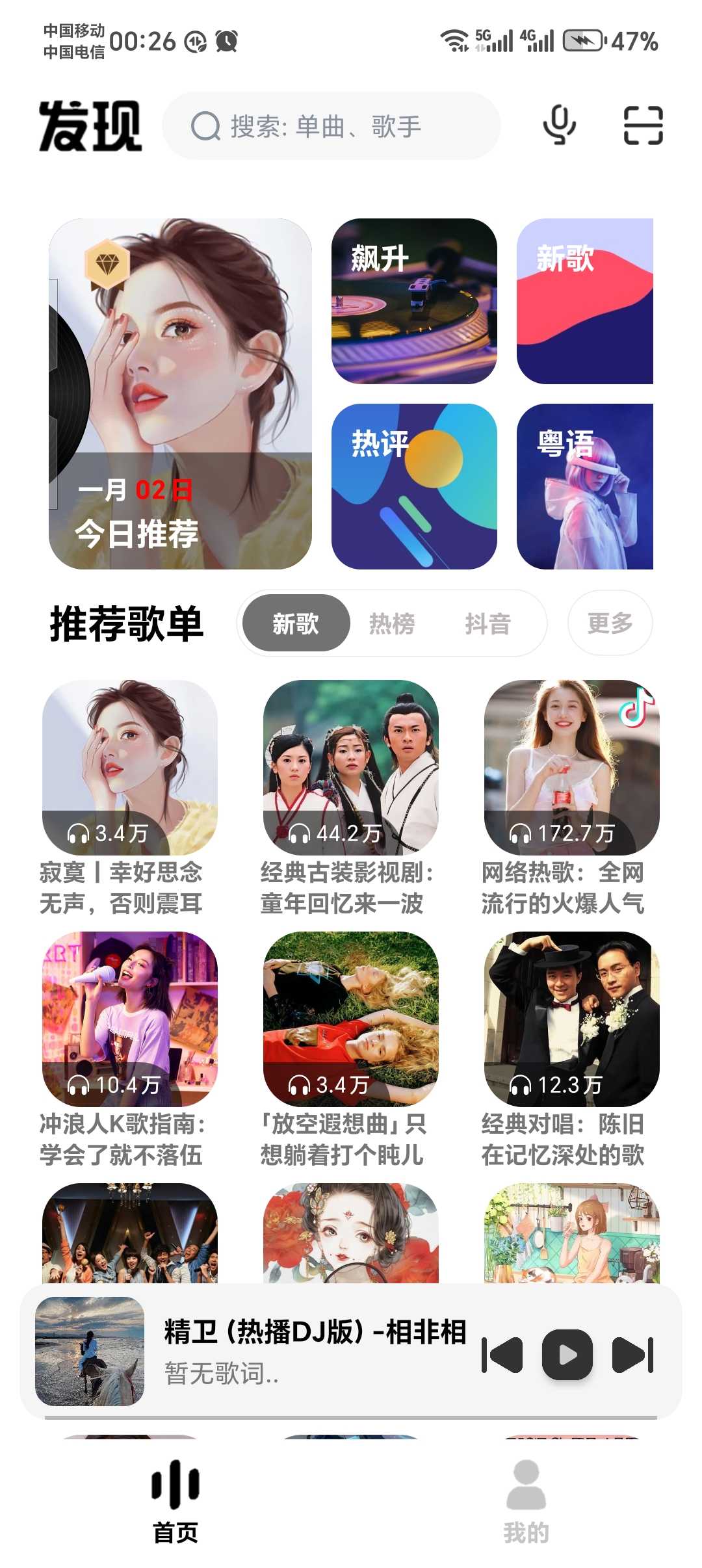This screenshot has width=702, height=1568.
Task: Go back to the previous track
Action: coord(502,1355)
